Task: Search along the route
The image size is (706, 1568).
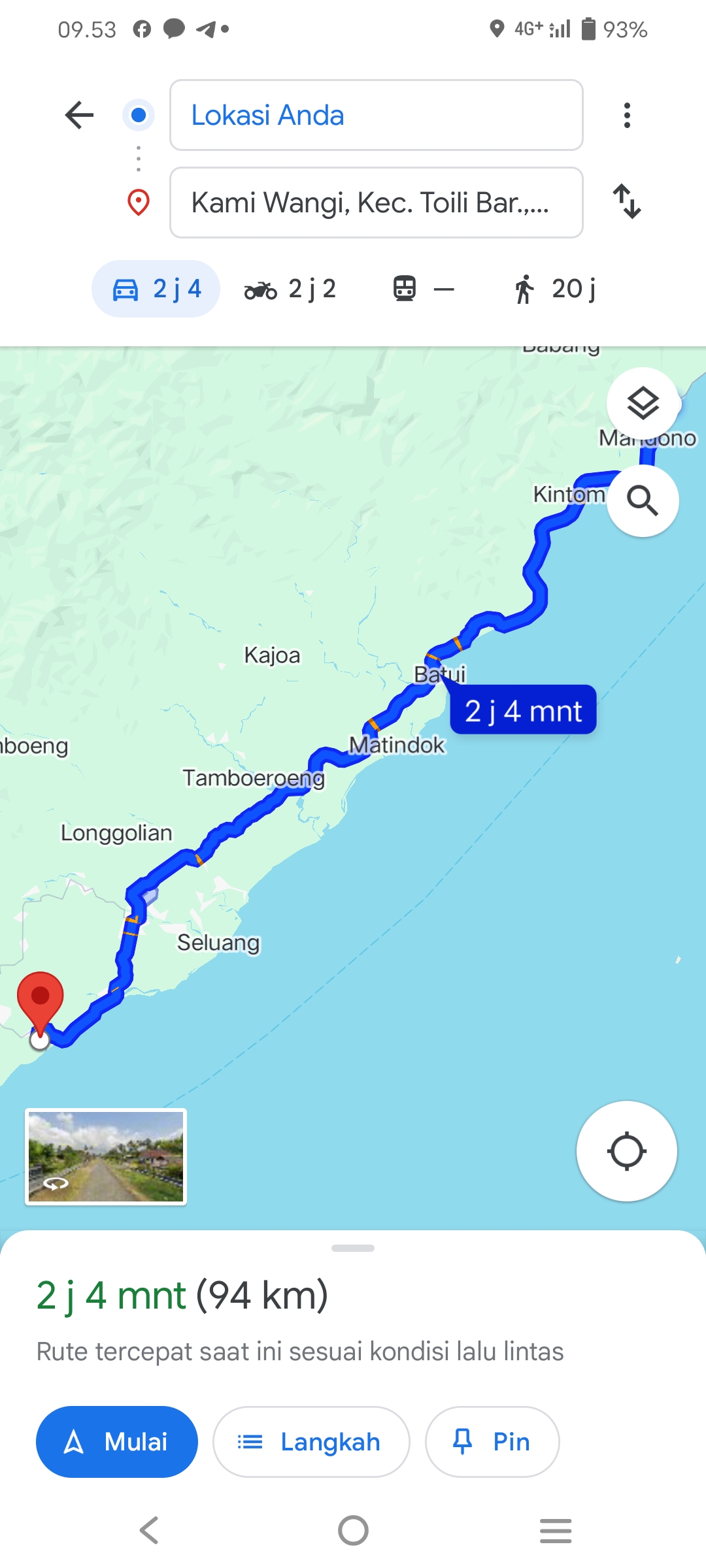Action: [643, 501]
